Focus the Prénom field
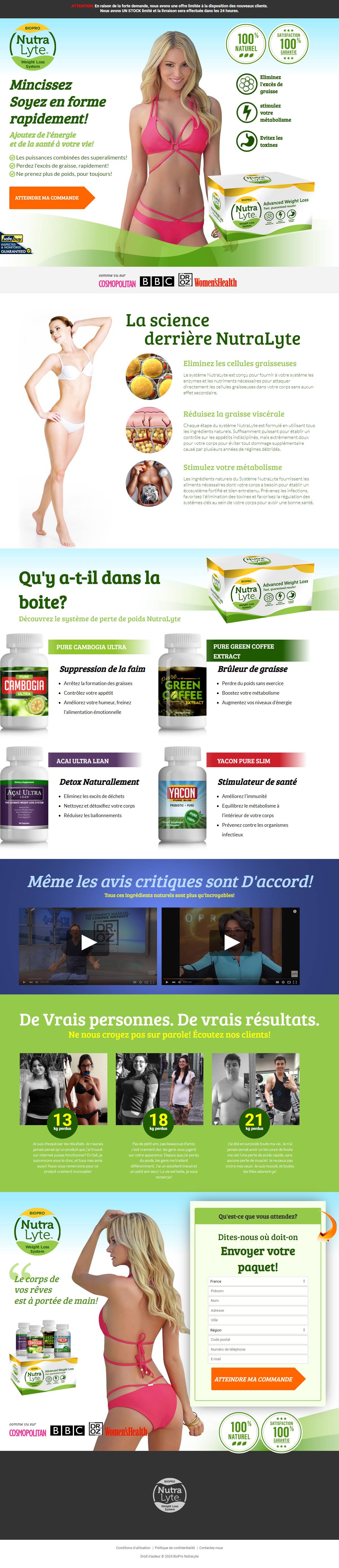The width and height of the screenshot is (339, 1568). [x=257, y=1291]
